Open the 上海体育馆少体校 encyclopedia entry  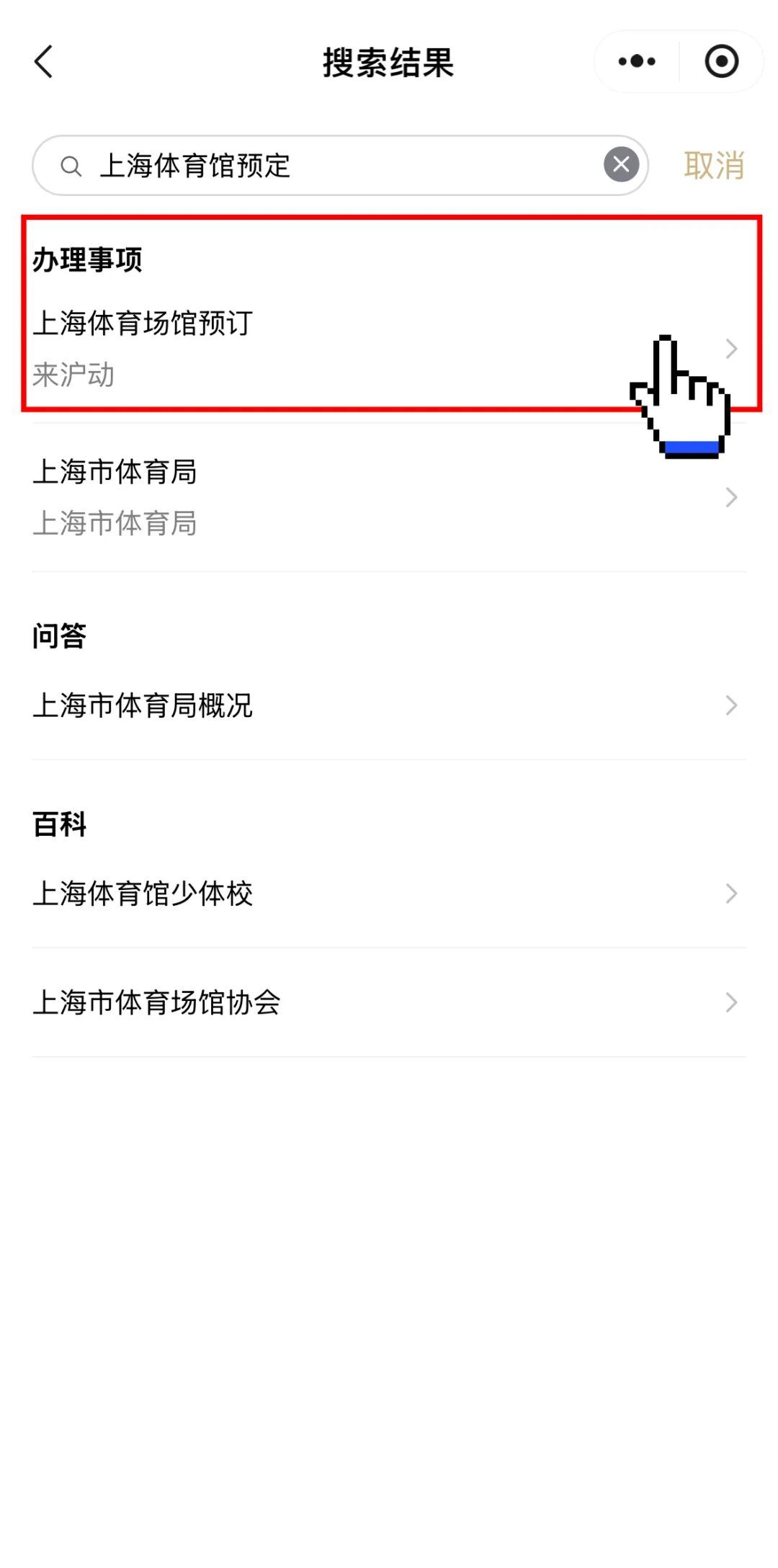pyautogui.click(x=288, y=894)
